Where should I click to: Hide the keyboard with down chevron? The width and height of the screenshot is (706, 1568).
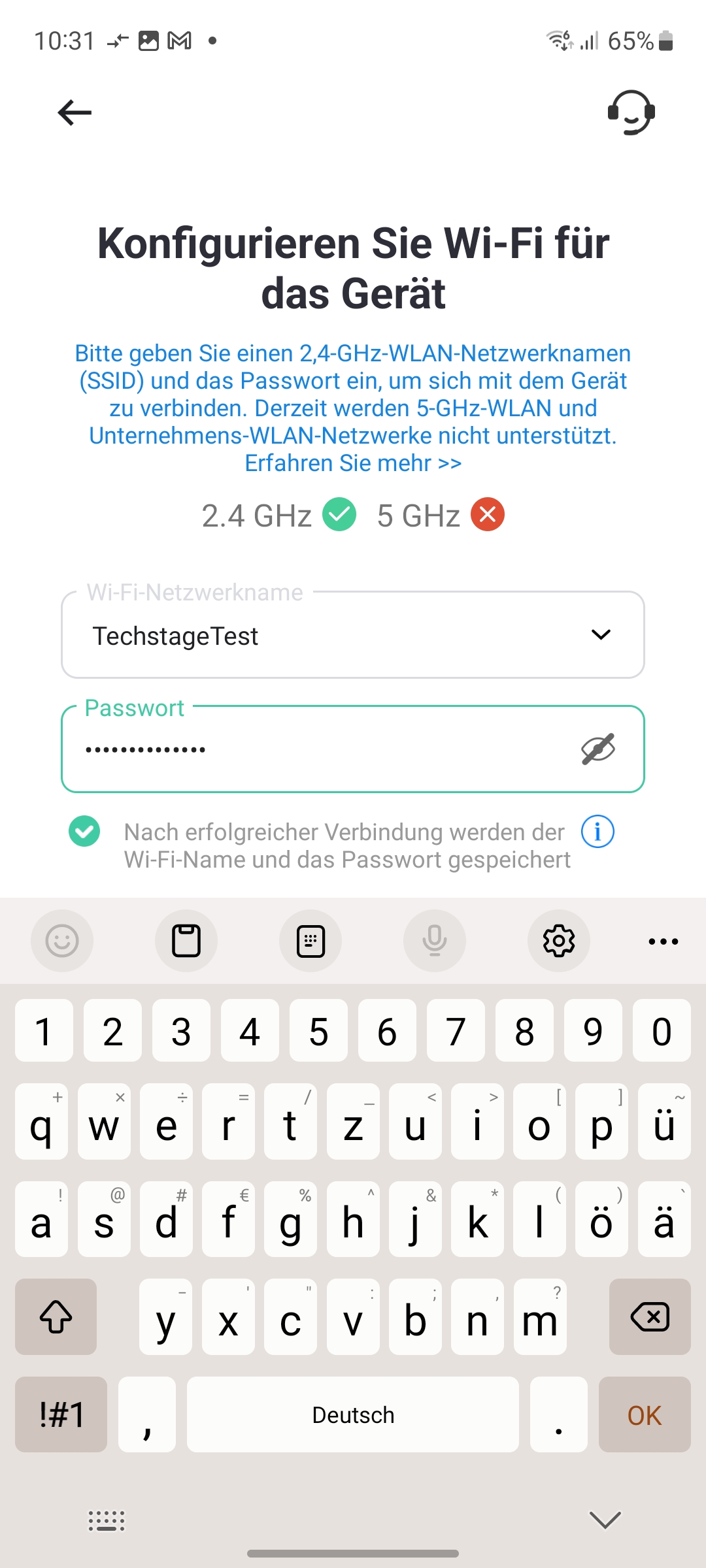pyautogui.click(x=605, y=1520)
